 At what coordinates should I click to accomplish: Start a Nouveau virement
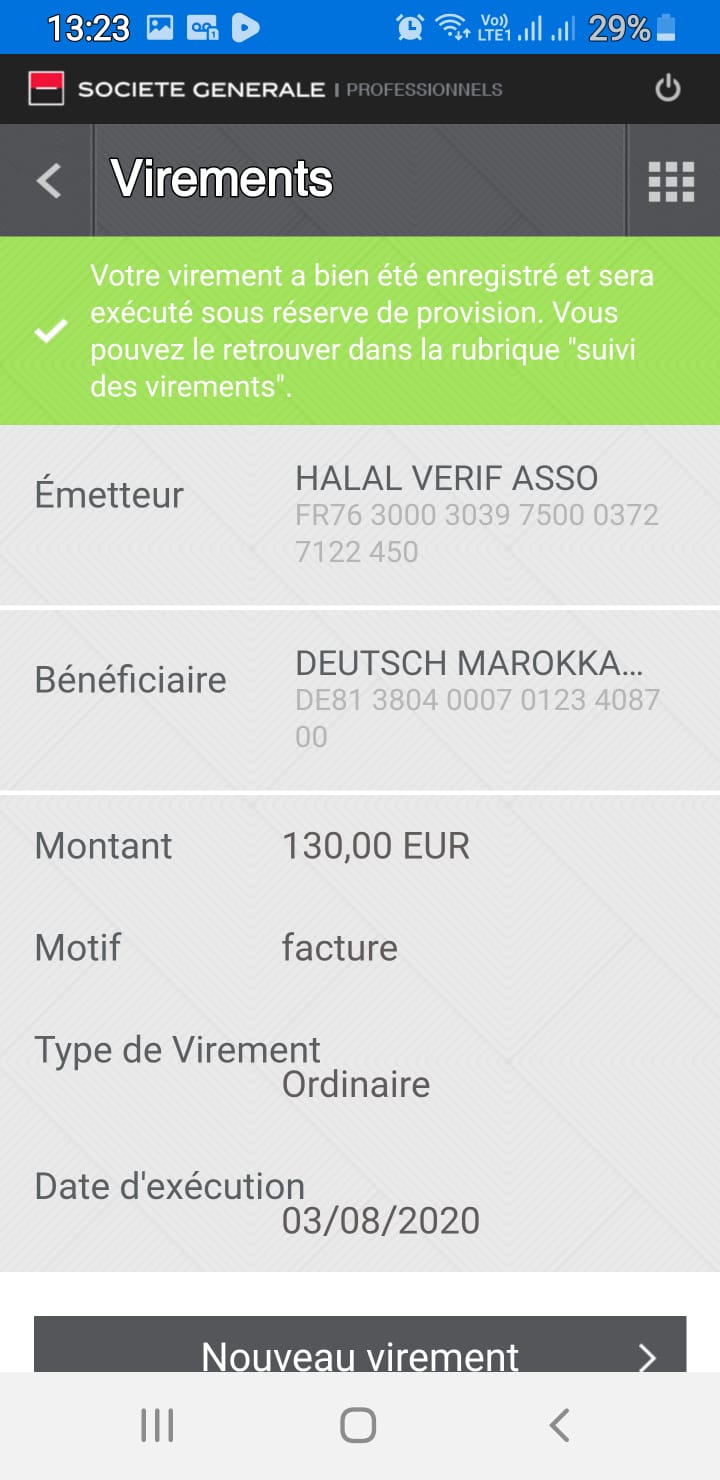[x=360, y=1345]
